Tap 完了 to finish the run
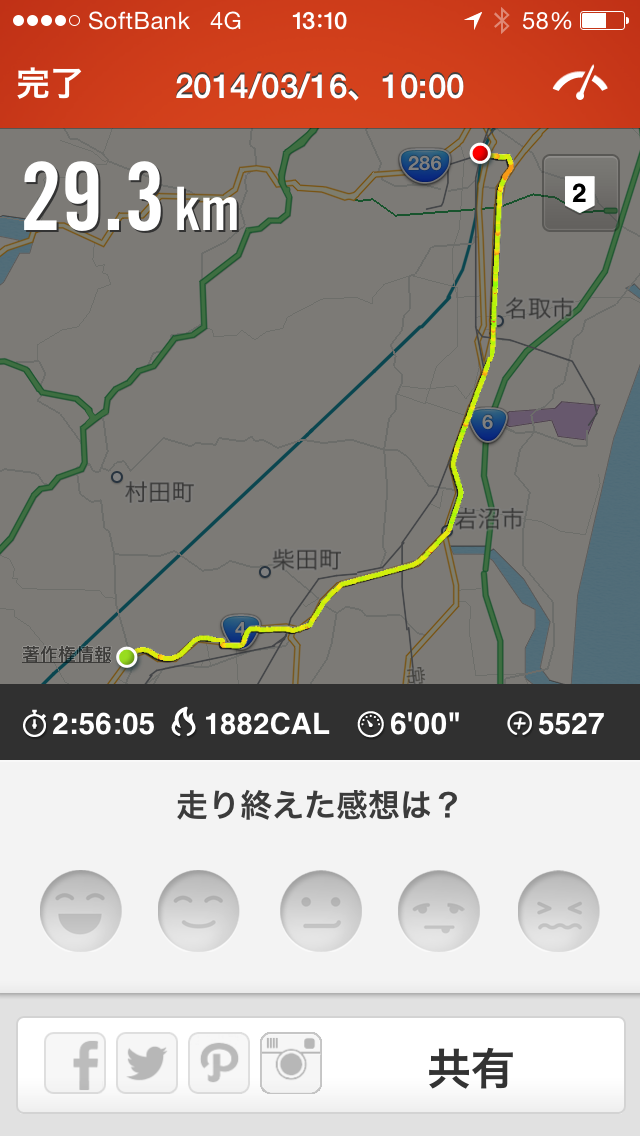The width and height of the screenshot is (640, 1136). 50,85
